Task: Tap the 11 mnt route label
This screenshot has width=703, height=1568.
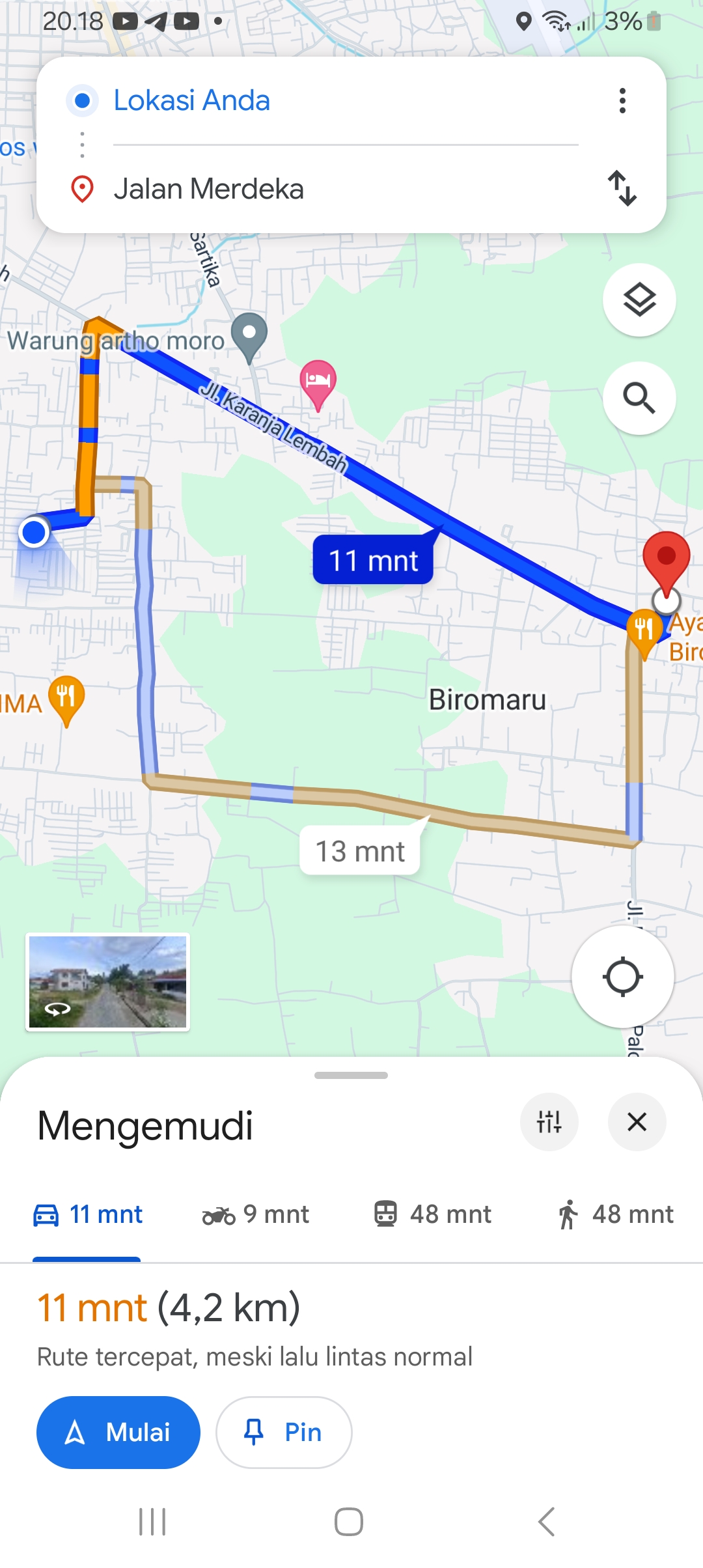Action: point(373,560)
